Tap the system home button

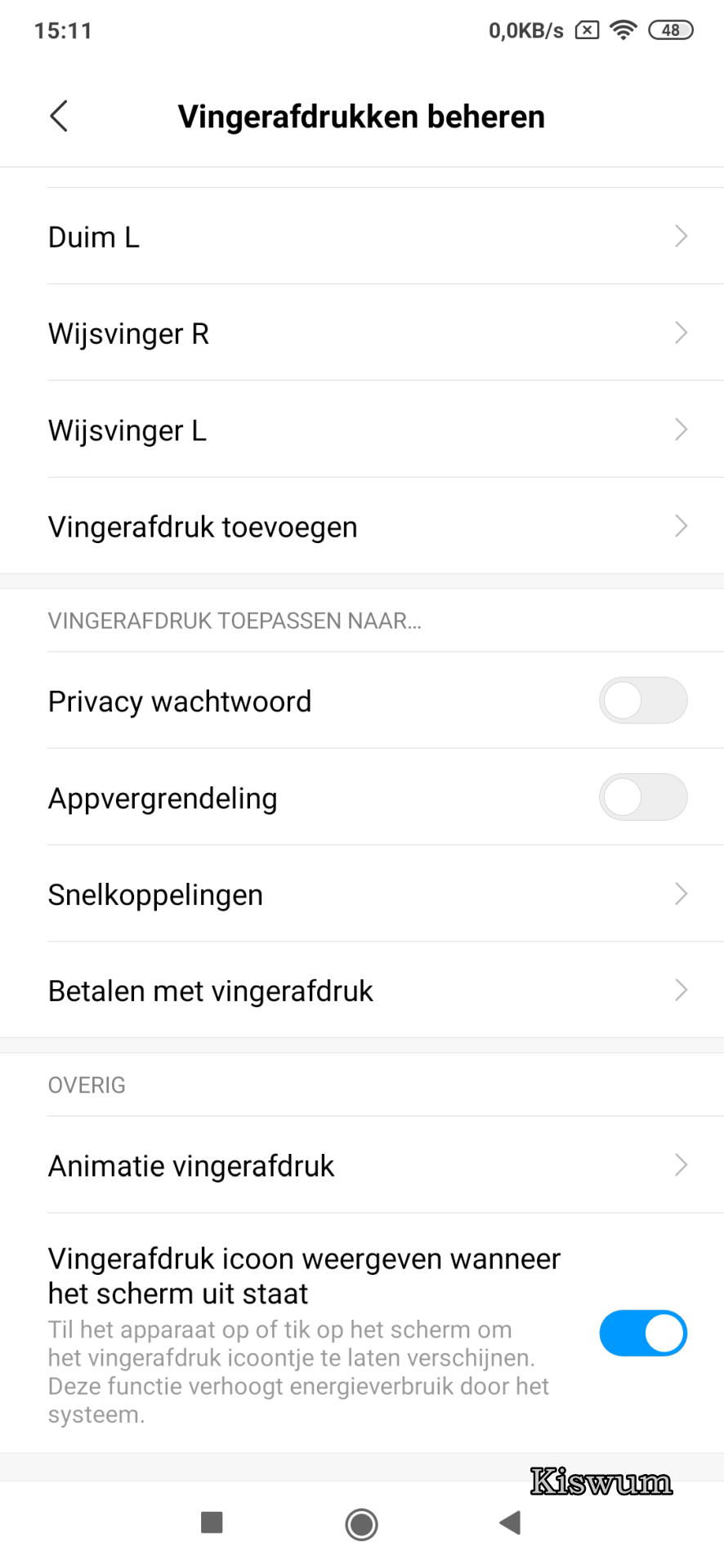(x=361, y=1523)
